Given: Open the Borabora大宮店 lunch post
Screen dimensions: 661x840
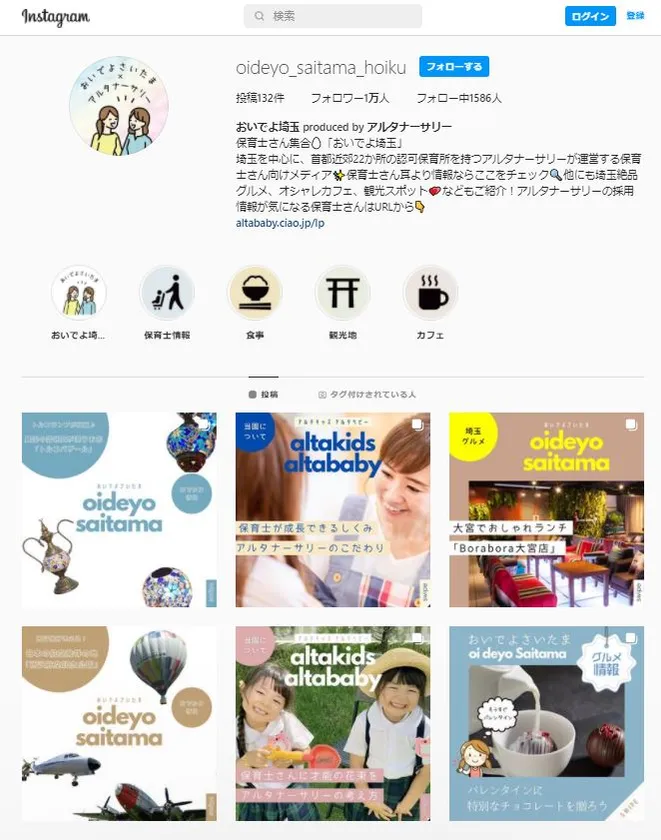Looking at the screenshot, I should [x=546, y=510].
